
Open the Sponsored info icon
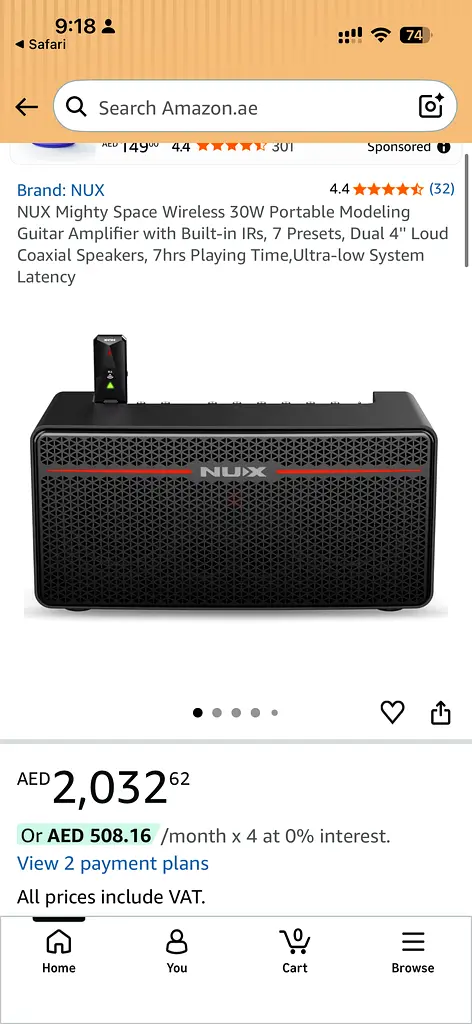tap(445, 148)
